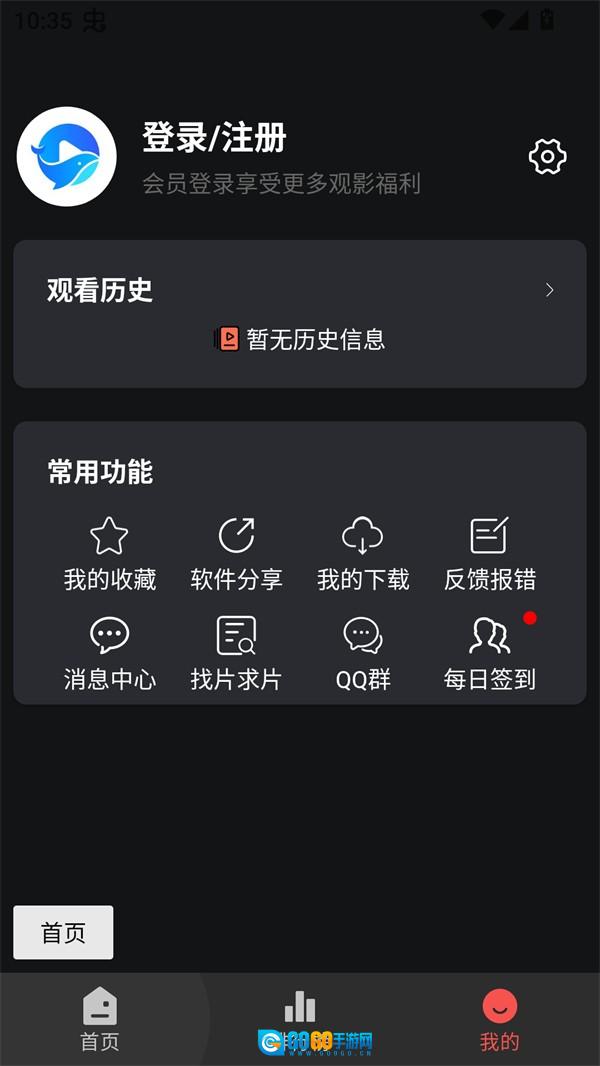The height and width of the screenshot is (1066, 600).
Task: Open the settings gear icon
Action: point(547,157)
